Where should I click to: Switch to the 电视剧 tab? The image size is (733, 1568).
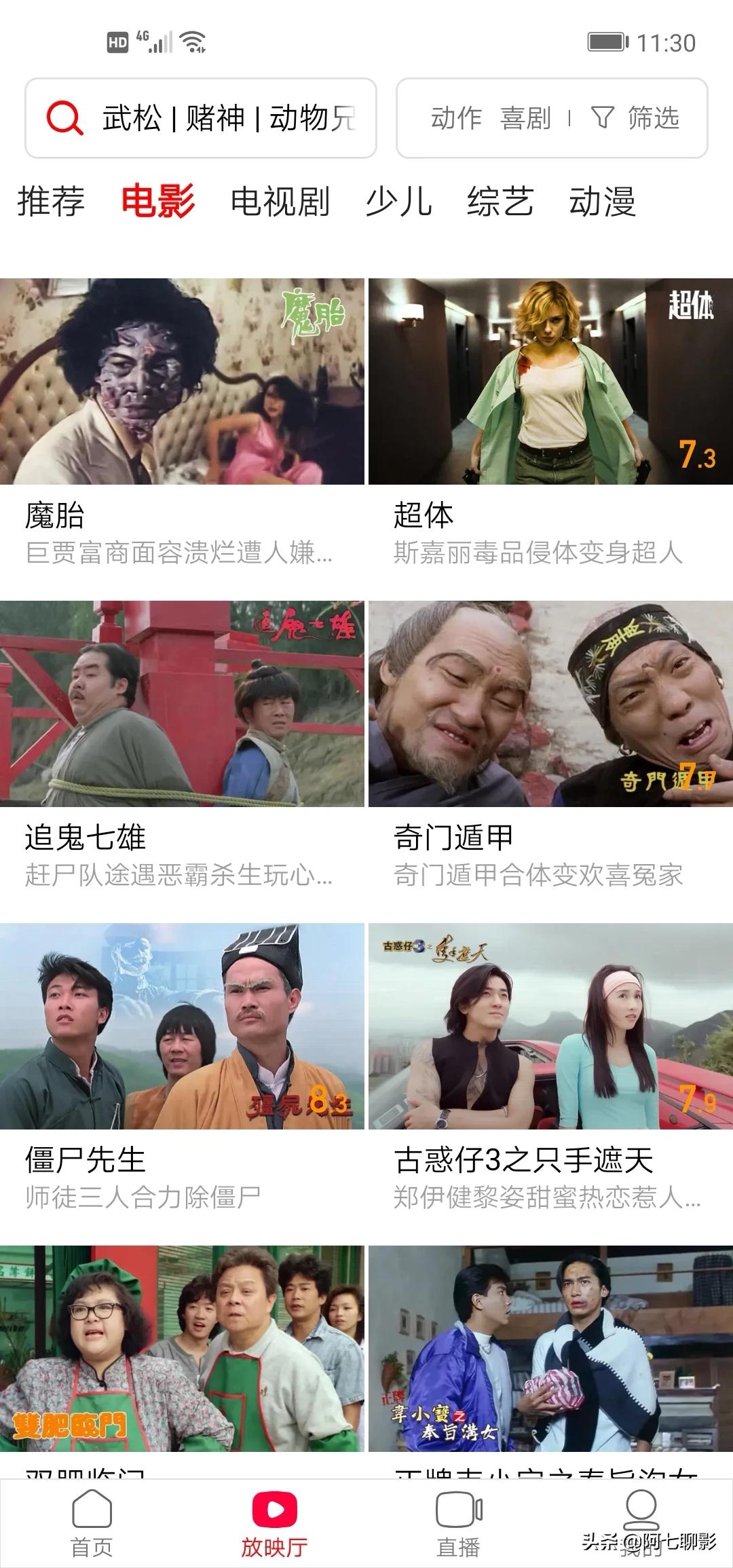coord(280,202)
